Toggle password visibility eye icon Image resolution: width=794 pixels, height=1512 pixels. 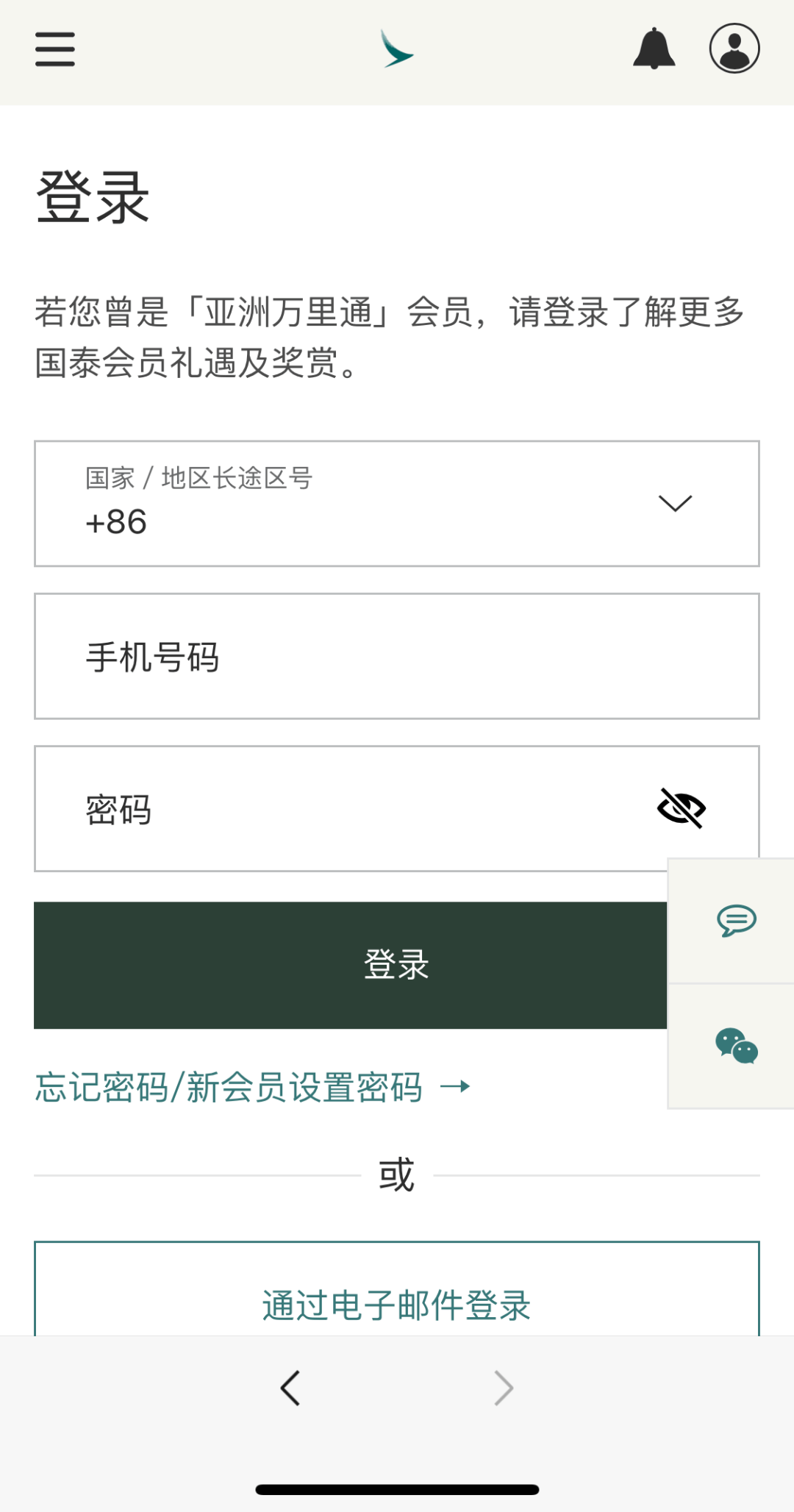[681, 808]
